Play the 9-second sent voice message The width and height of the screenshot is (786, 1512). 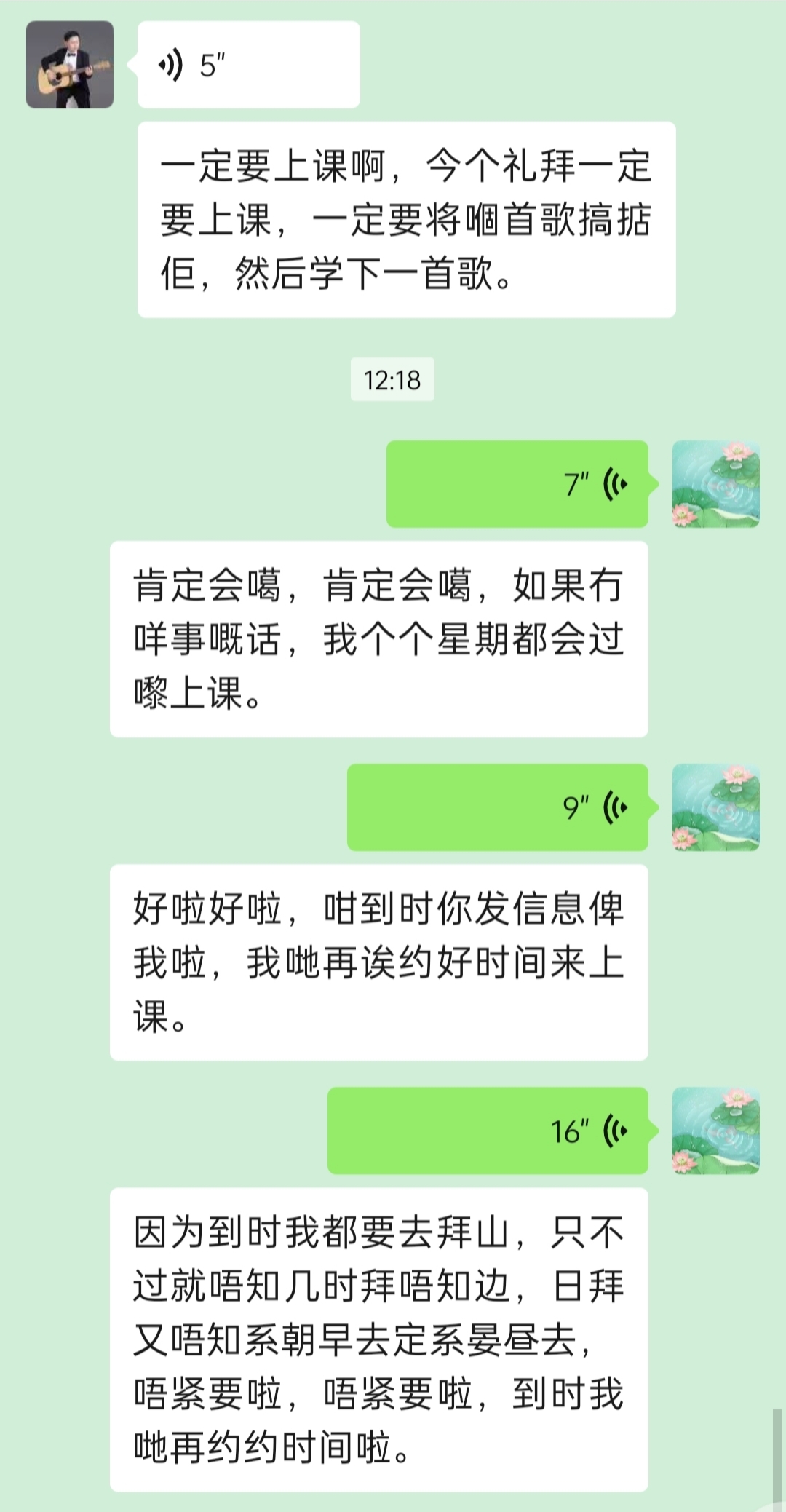[x=497, y=807]
